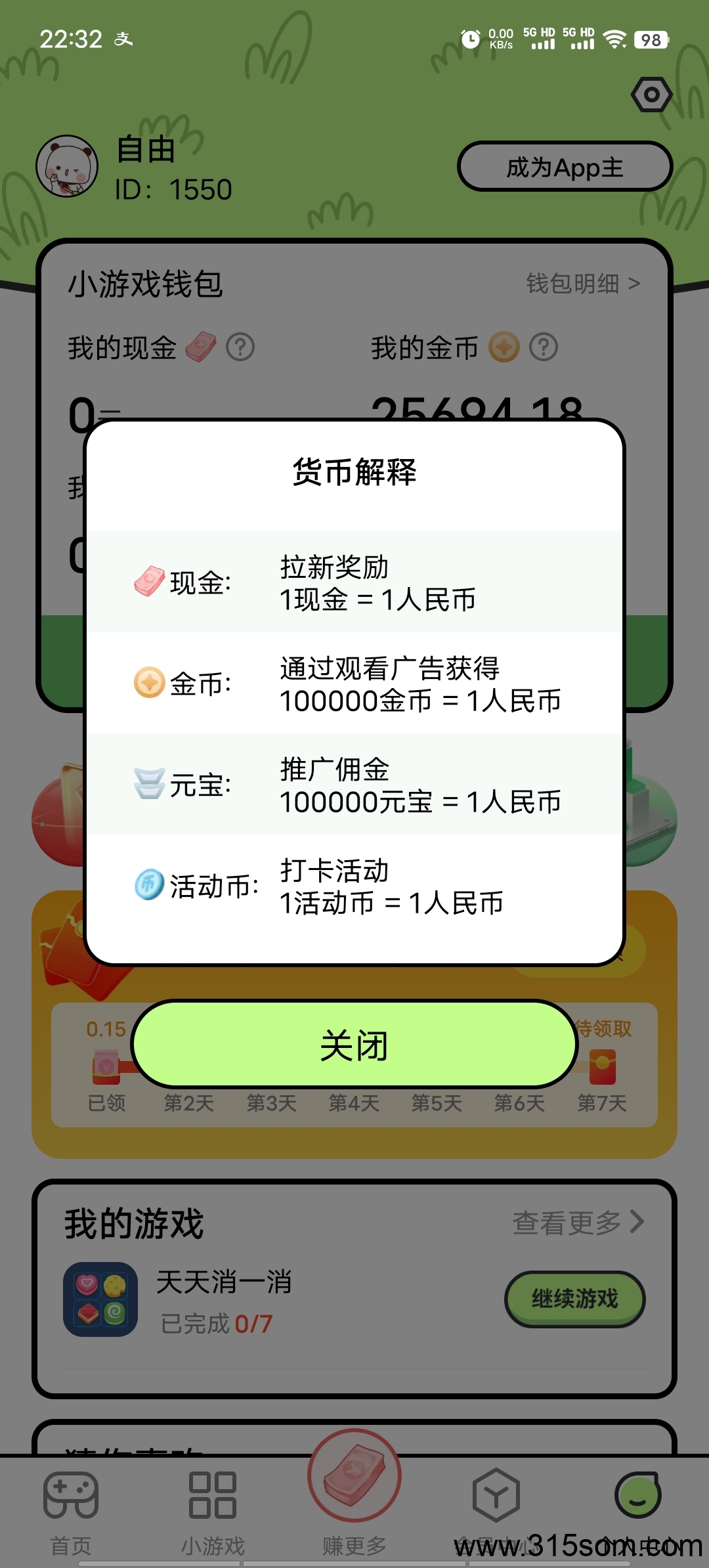The height and width of the screenshot is (1568, 709).
Task: Tap the 成为App主 button
Action: pyautogui.click(x=565, y=167)
